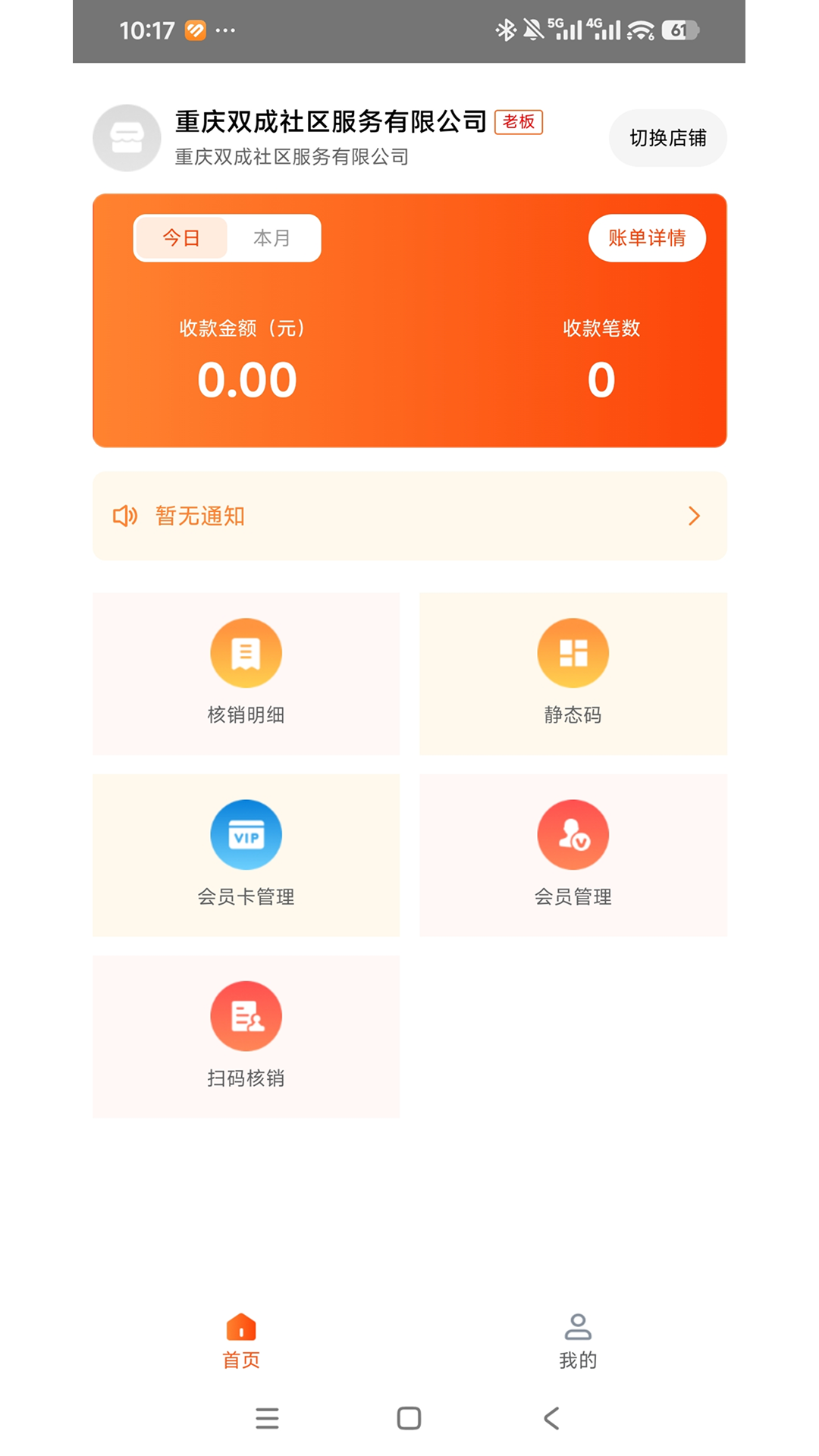Screen dimensions: 819x1456
Task: Tap the store name 重庆双成社区服务有限公司
Action: [329, 120]
